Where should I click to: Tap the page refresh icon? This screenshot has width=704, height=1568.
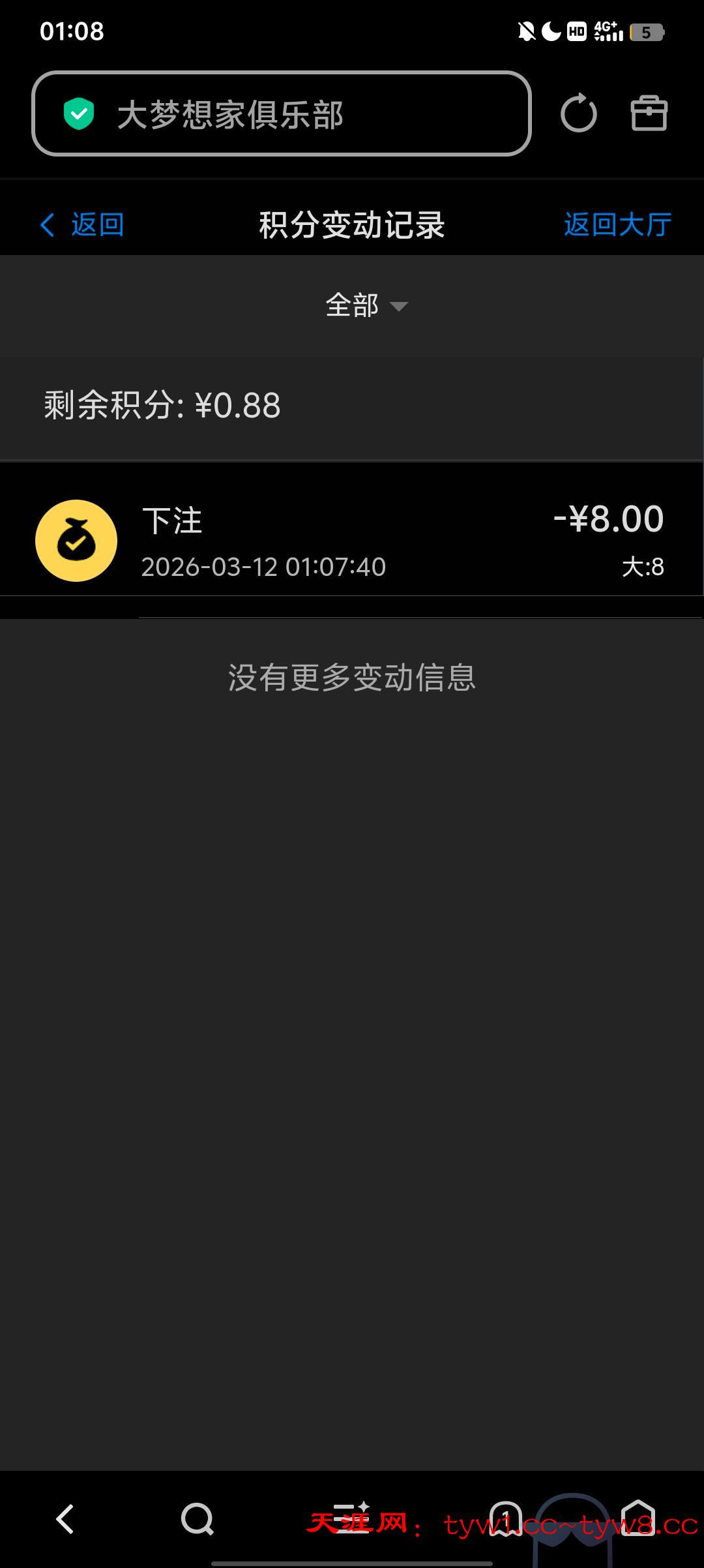click(x=579, y=113)
